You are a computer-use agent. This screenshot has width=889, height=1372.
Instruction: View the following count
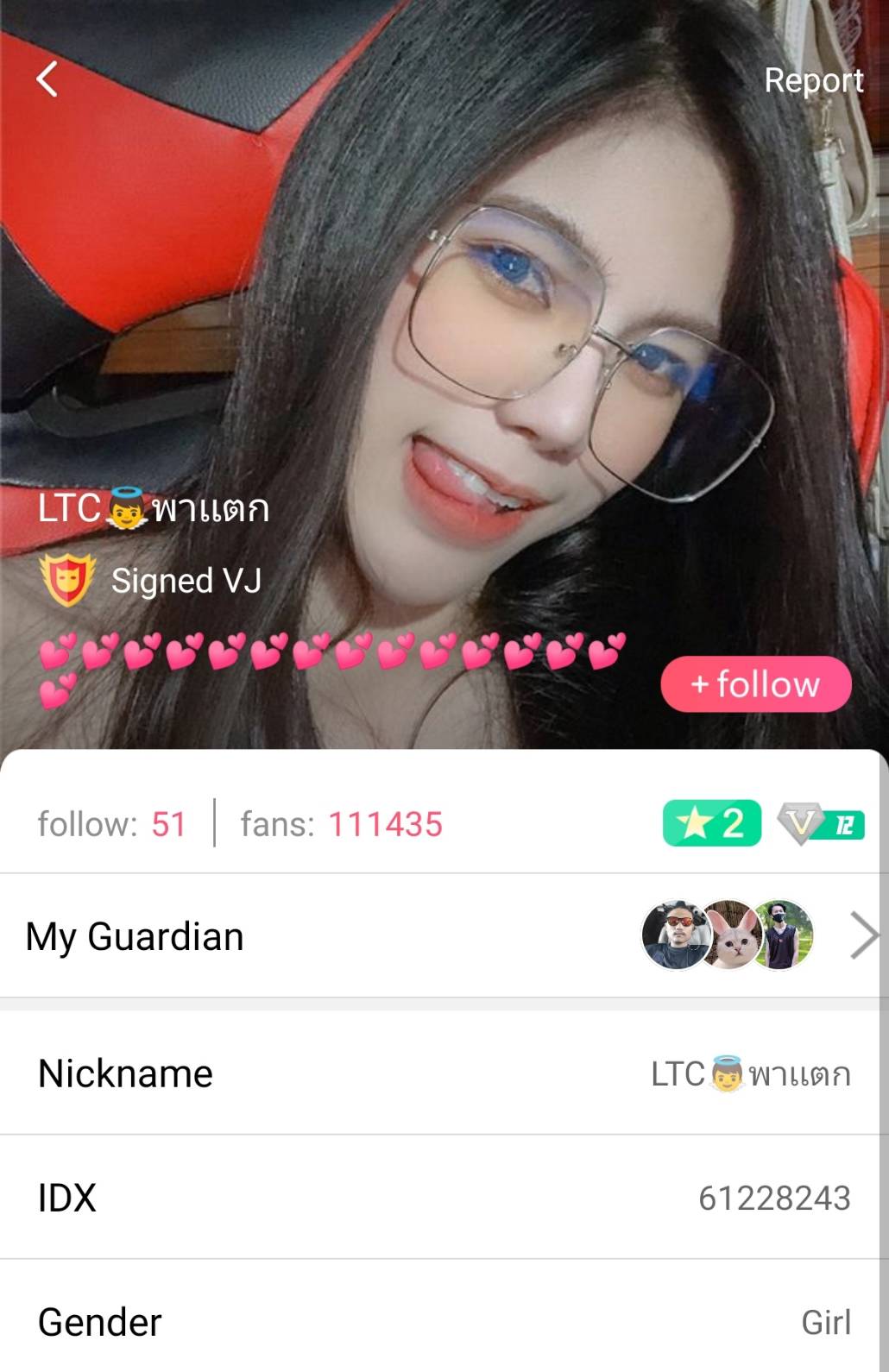111,824
